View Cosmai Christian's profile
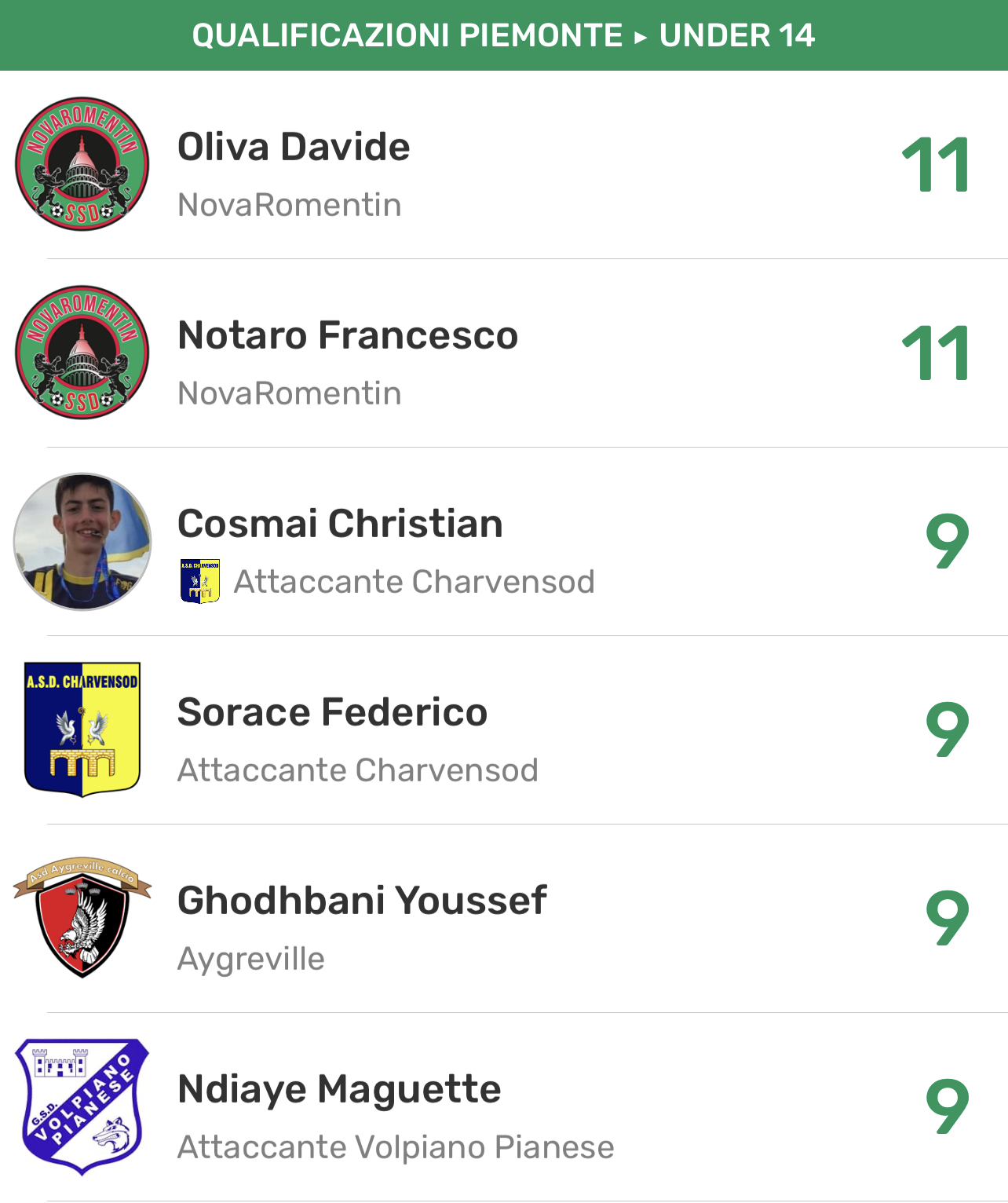 pyautogui.click(x=340, y=525)
